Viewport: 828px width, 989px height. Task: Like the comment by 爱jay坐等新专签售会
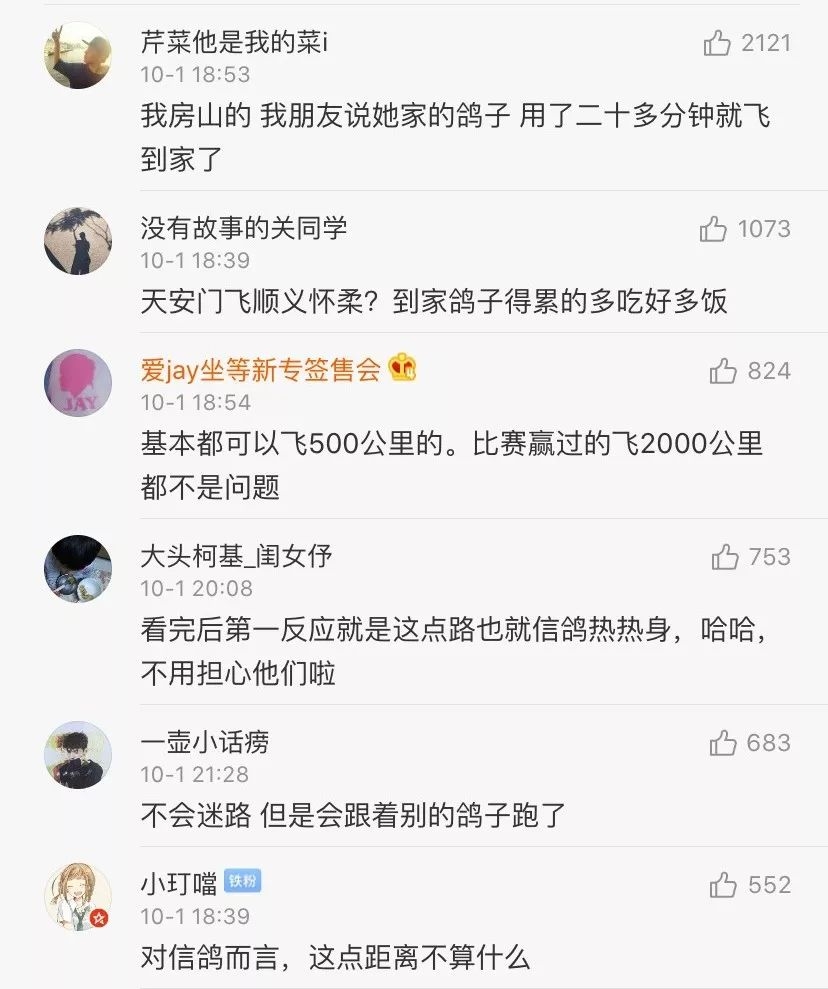[723, 371]
